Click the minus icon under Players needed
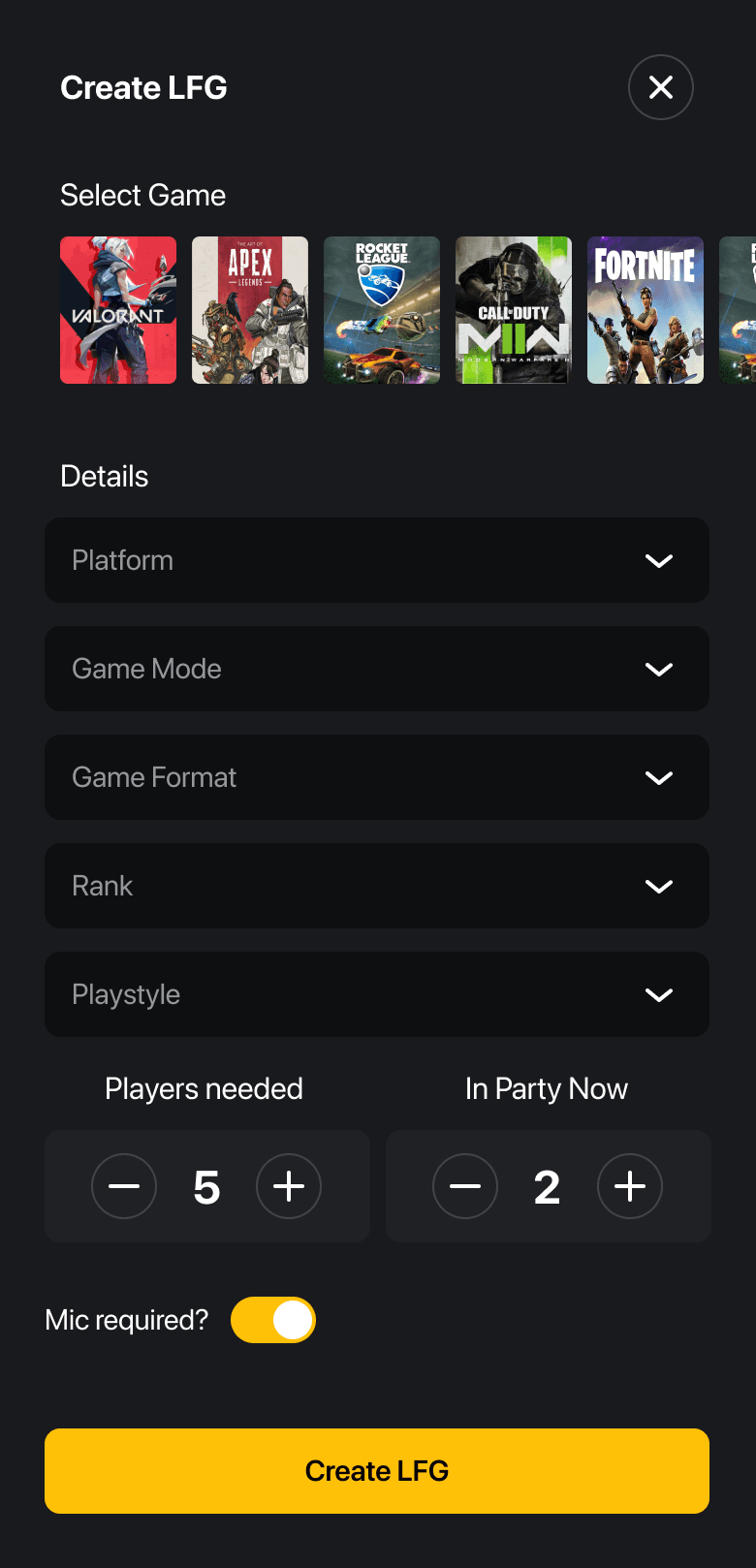 [124, 1186]
